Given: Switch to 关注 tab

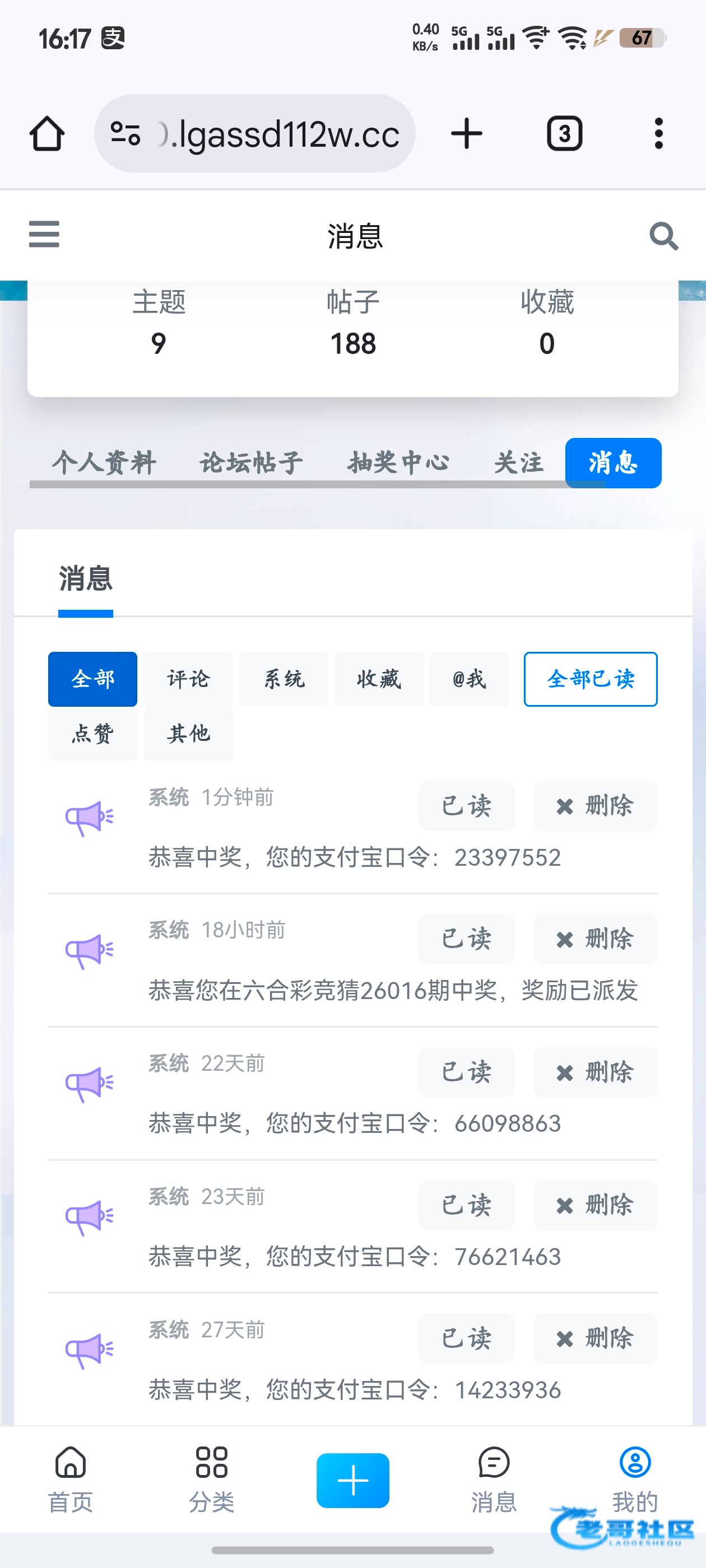Looking at the screenshot, I should (518, 462).
